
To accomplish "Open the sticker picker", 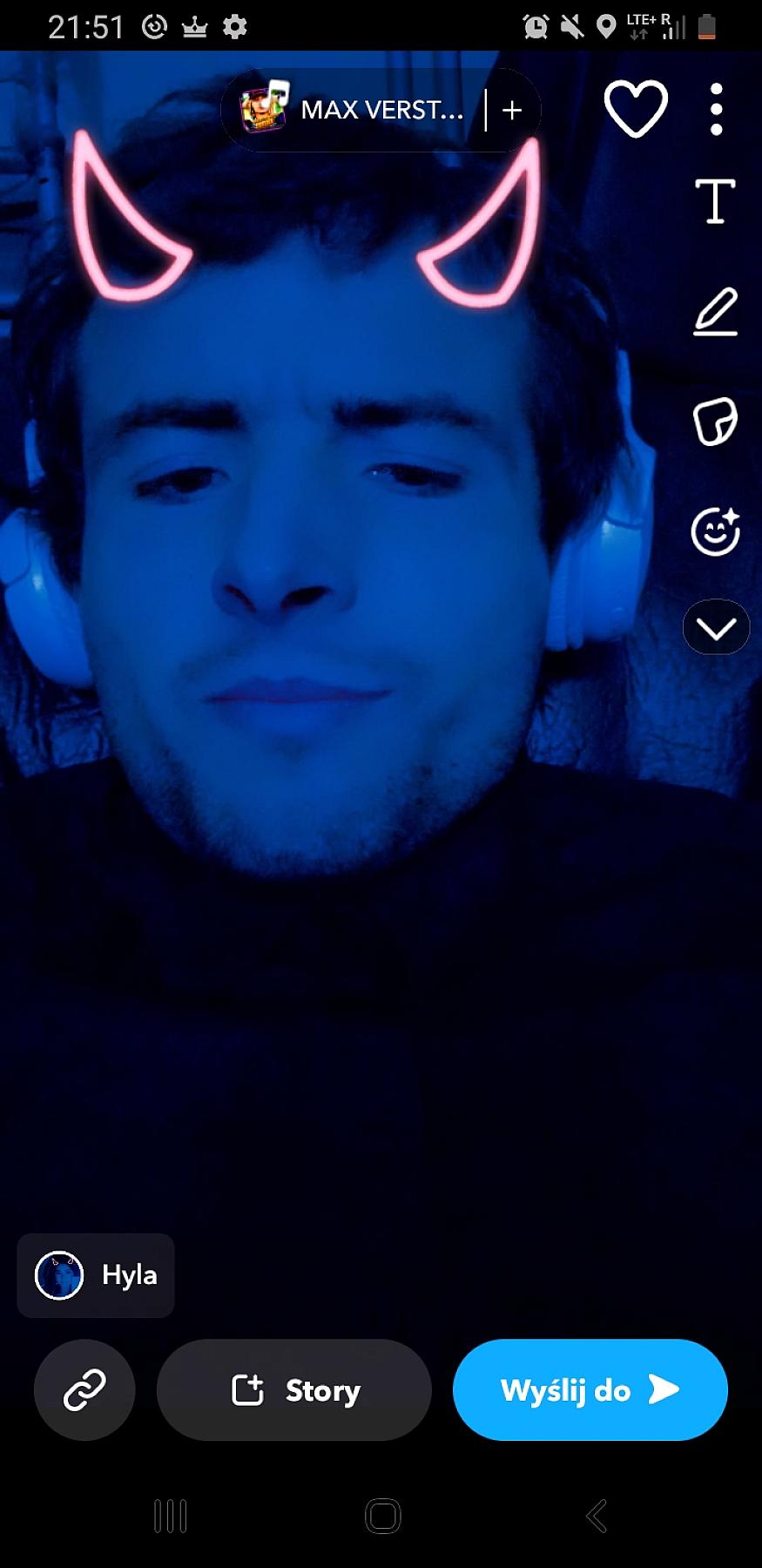I will (x=715, y=422).
